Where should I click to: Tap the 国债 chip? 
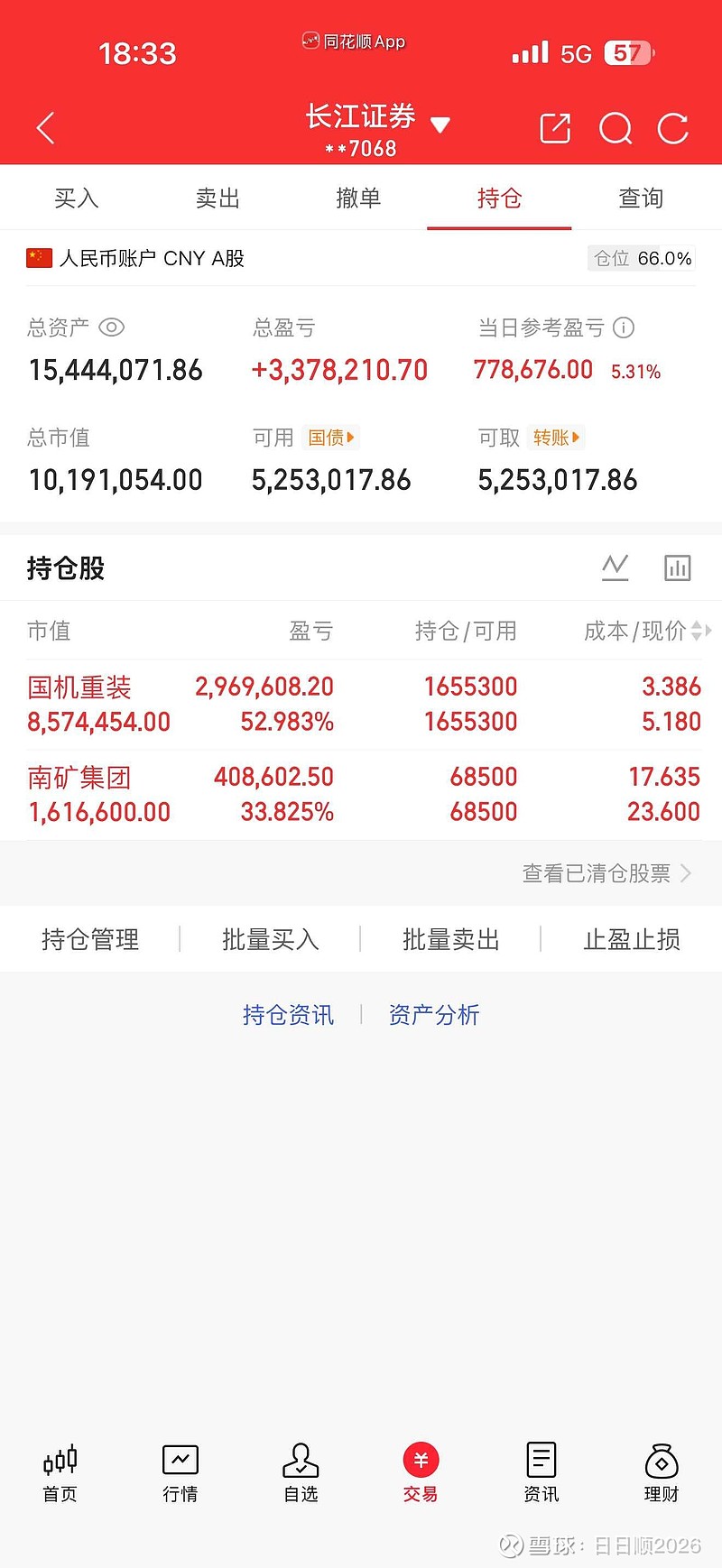(x=331, y=438)
